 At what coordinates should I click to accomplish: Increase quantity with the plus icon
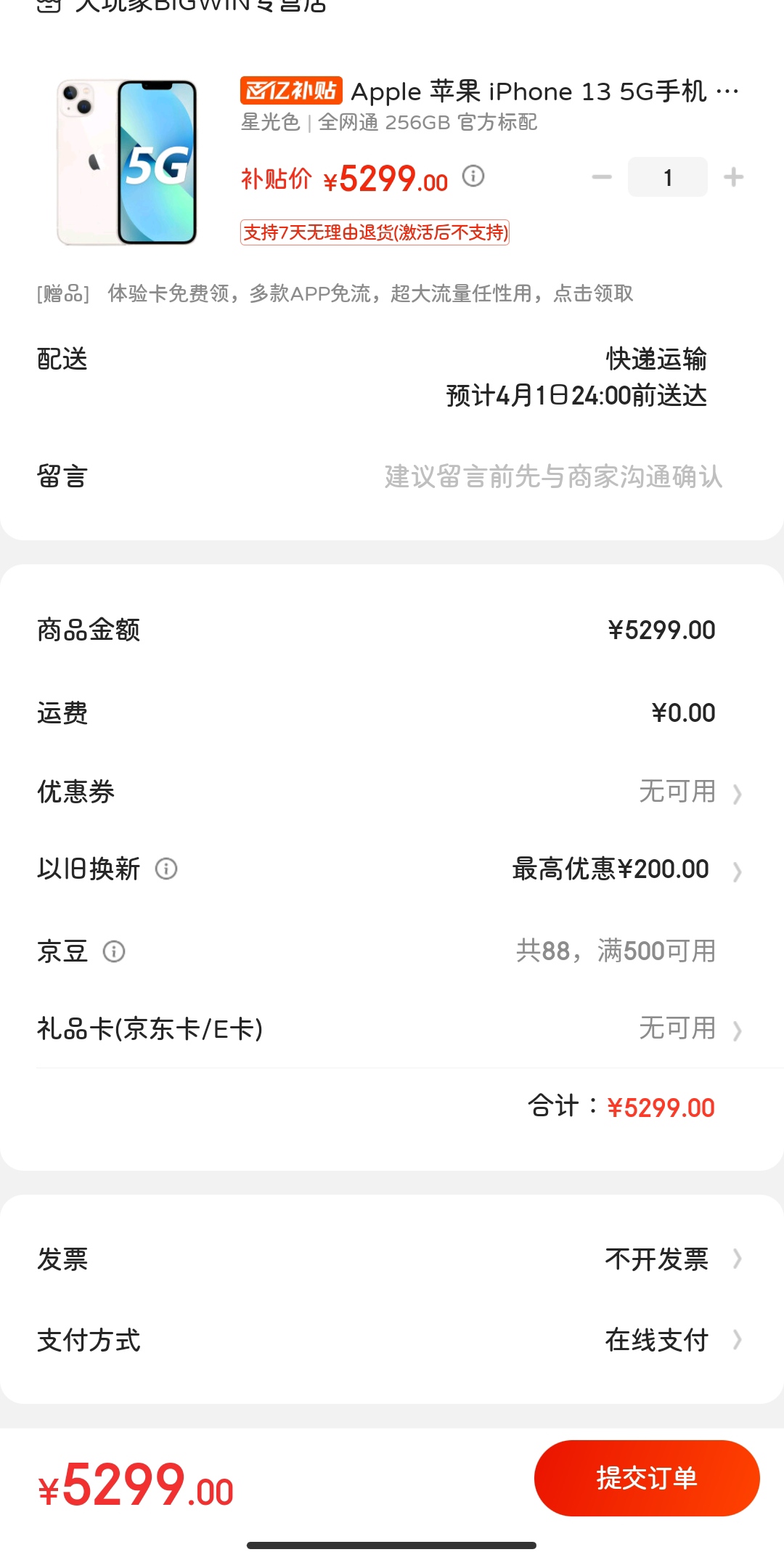pos(733,176)
